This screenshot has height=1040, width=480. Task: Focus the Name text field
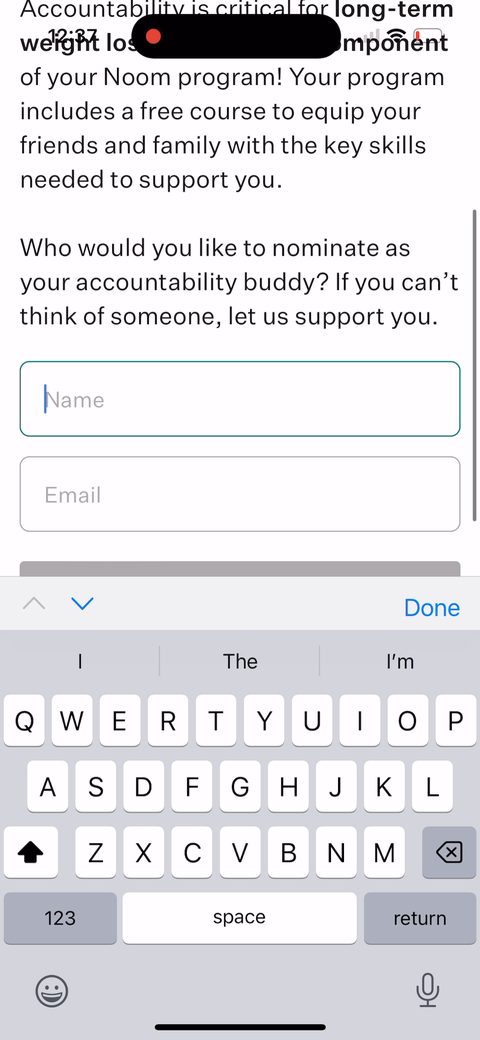[x=240, y=399]
